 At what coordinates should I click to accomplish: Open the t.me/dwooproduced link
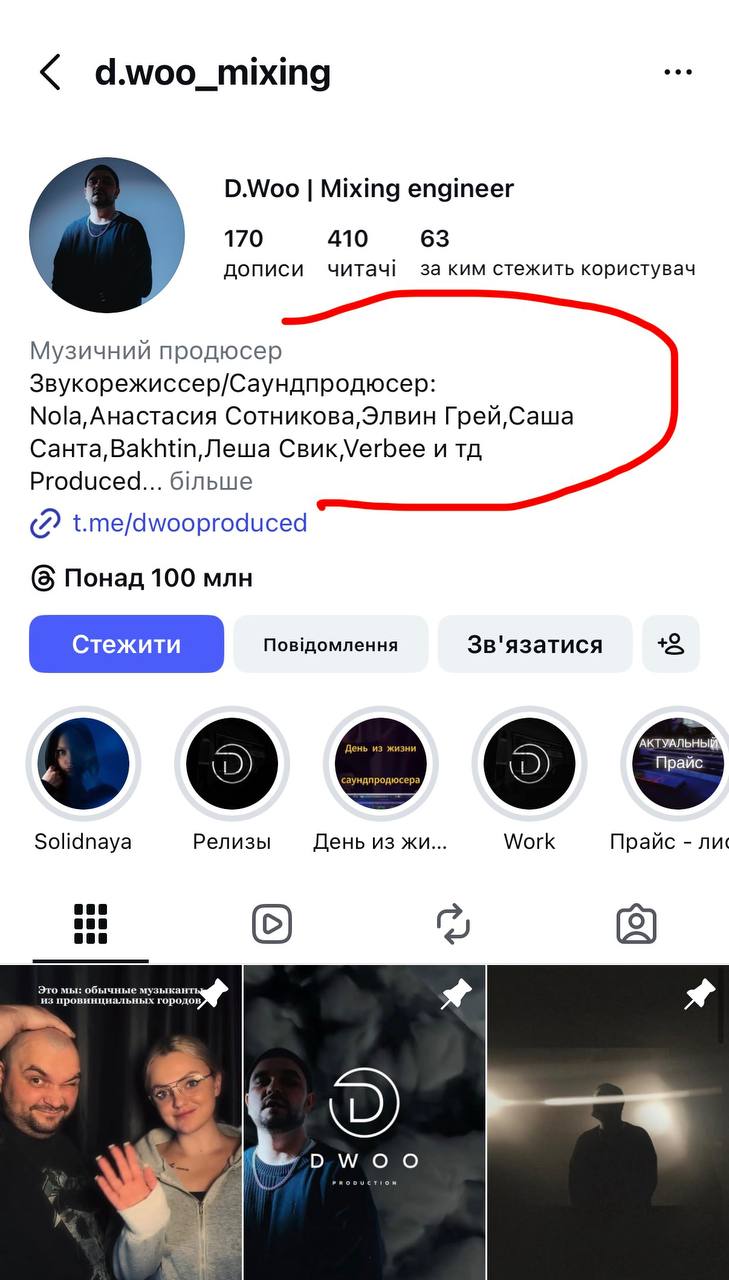tap(189, 523)
